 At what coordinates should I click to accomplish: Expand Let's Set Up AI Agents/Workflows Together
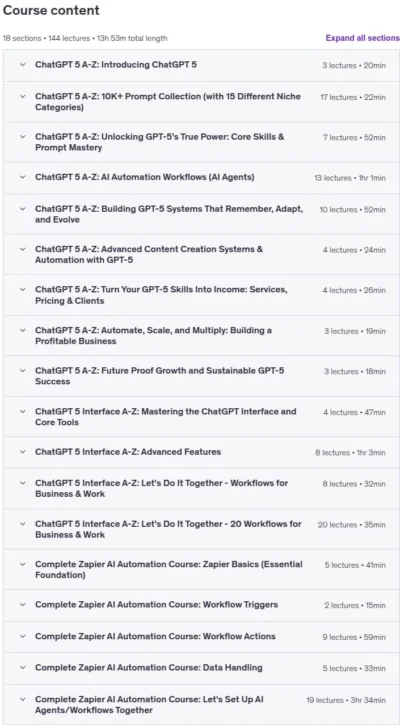point(202,704)
